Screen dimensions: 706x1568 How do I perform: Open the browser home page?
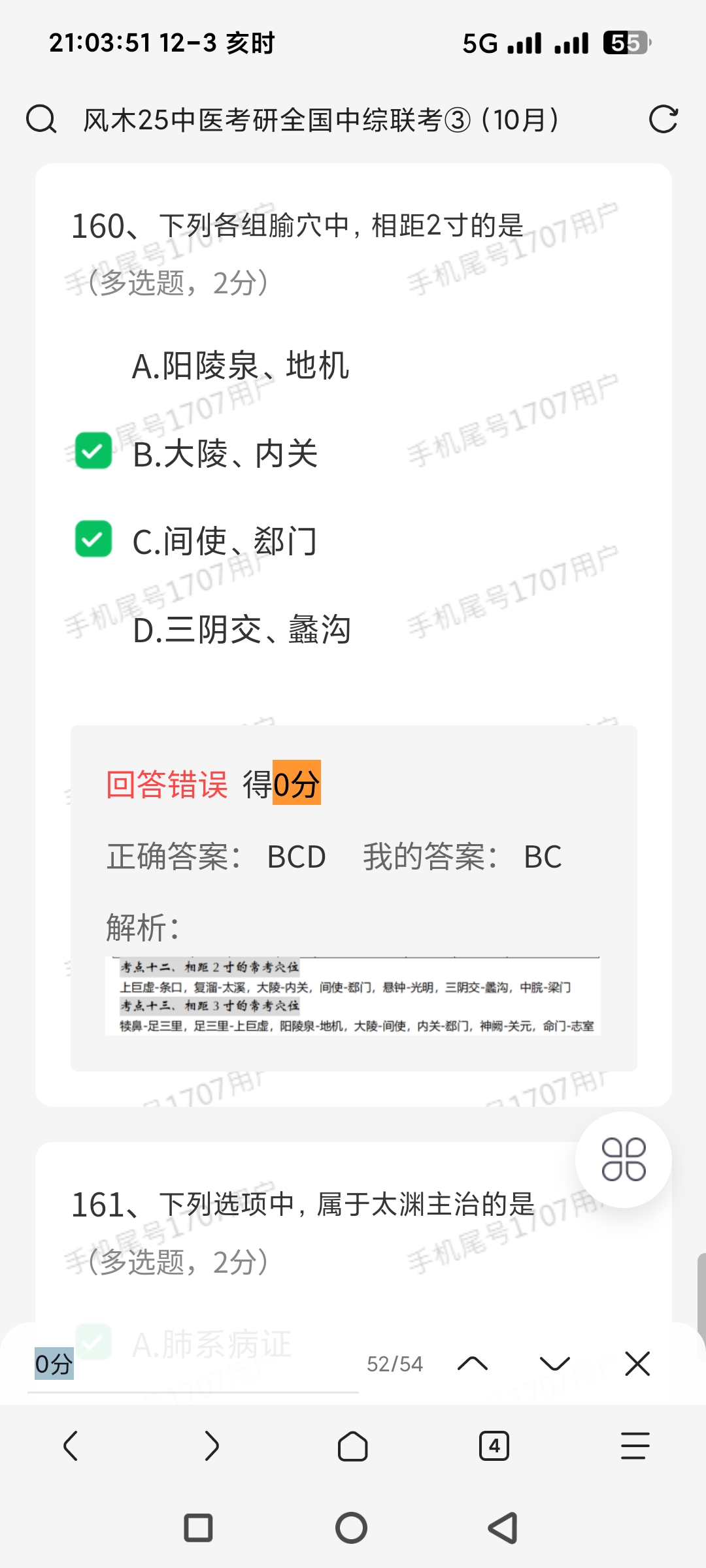coord(353,1446)
